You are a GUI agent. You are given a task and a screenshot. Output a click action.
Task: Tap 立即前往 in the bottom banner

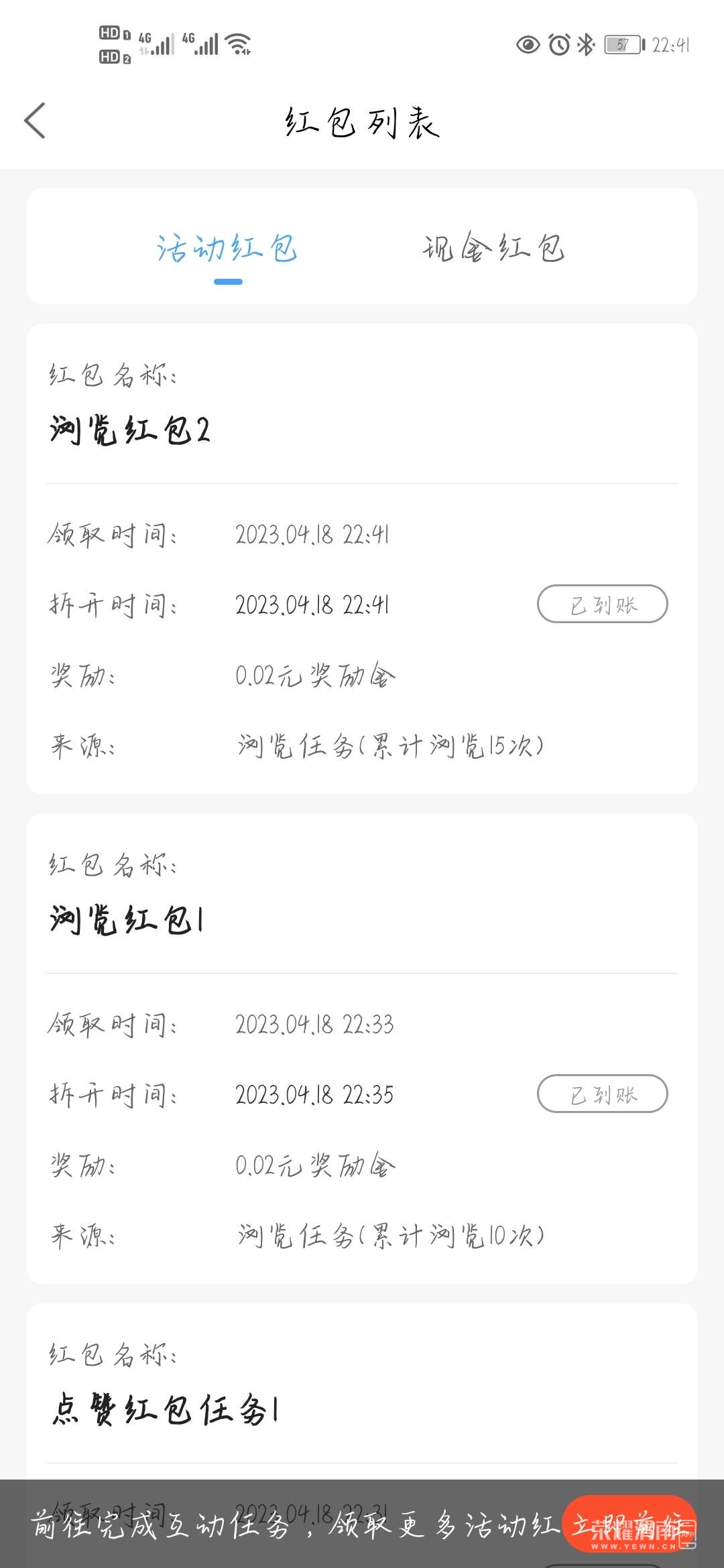tap(629, 1524)
